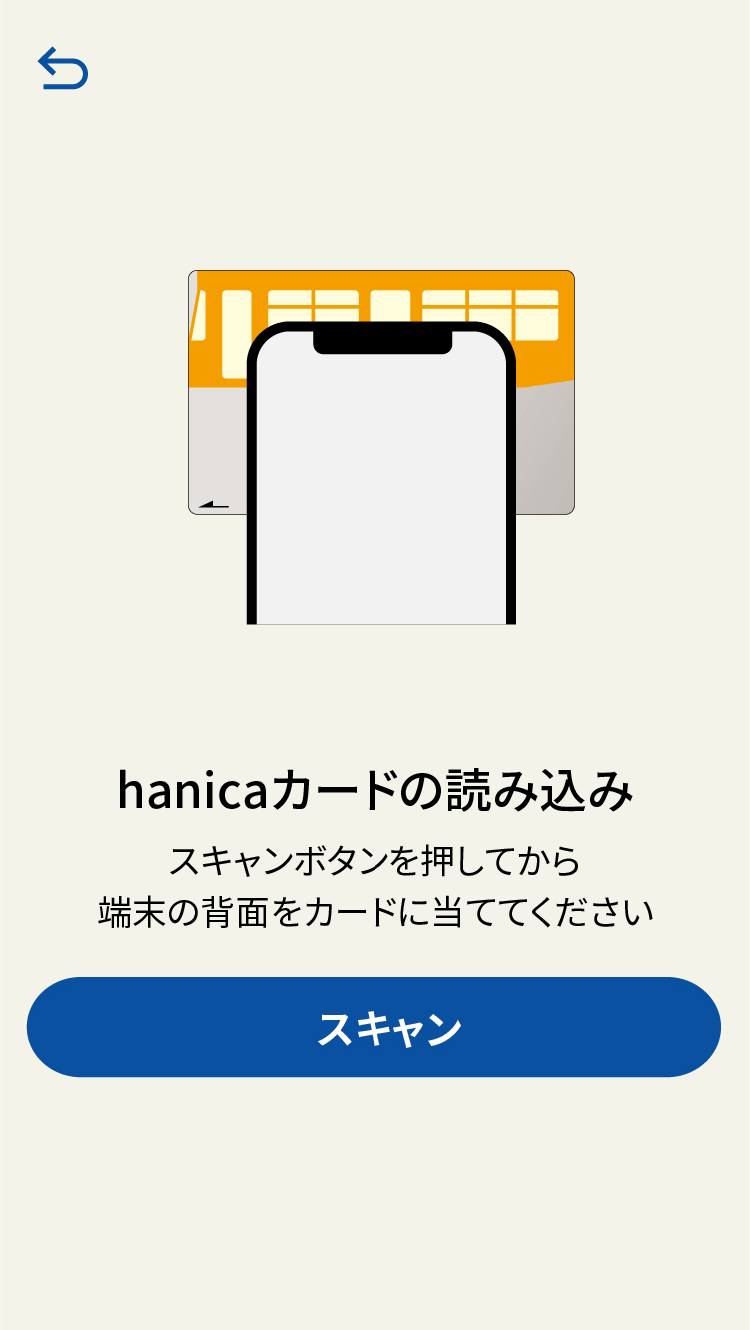The width and height of the screenshot is (750, 1330).
Task: Select the スキャンボタンを押してから instruction line
Action: 375,857
